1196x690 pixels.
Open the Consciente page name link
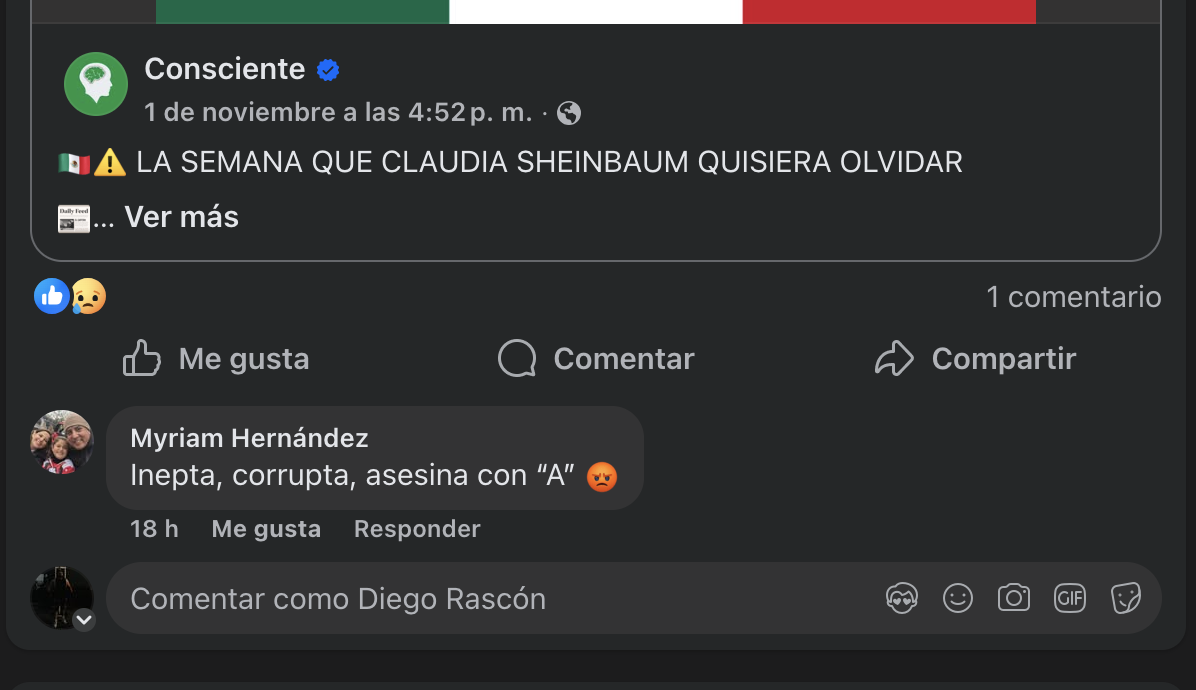click(x=224, y=69)
